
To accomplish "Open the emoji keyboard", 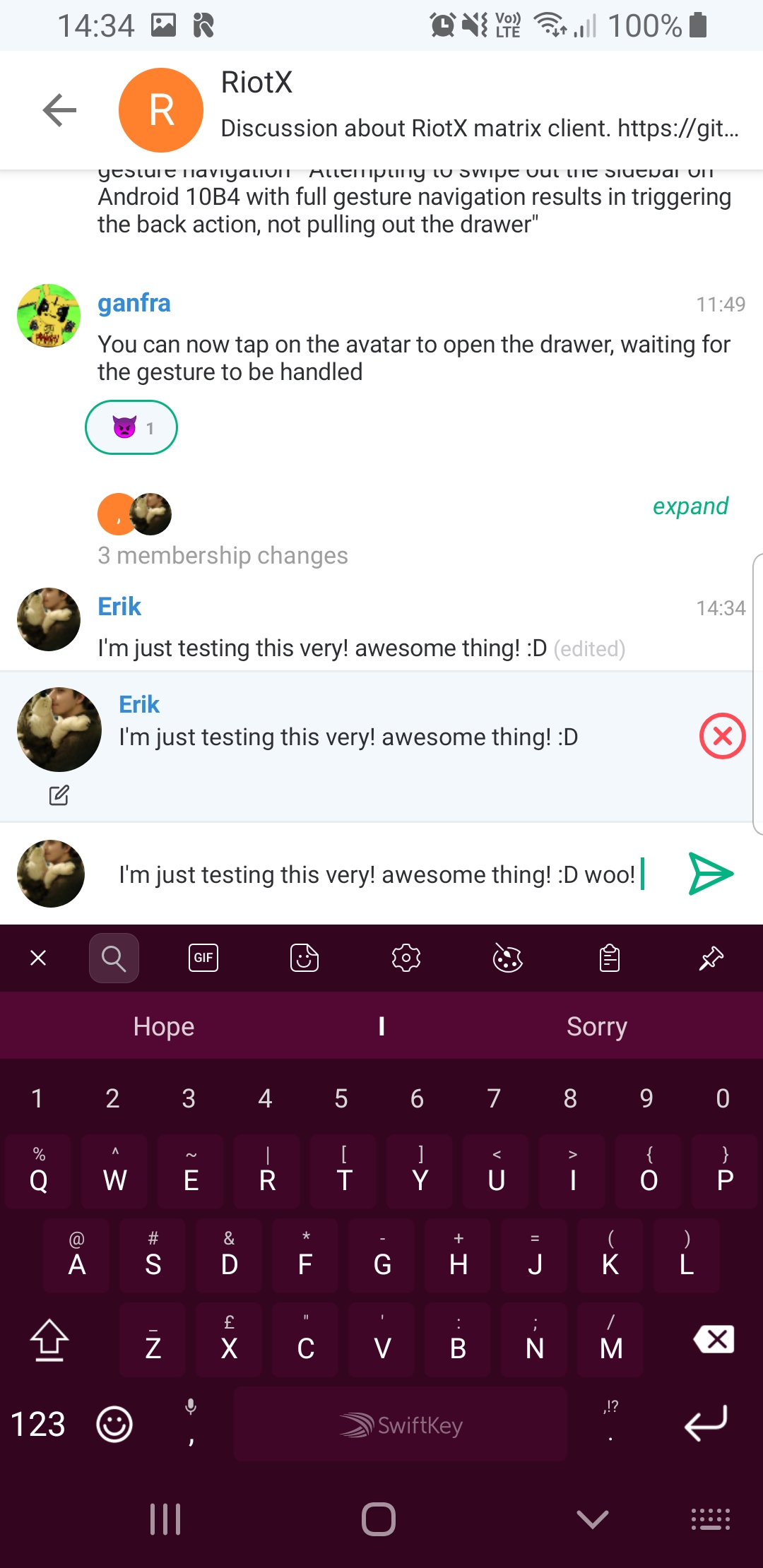I will (114, 1424).
